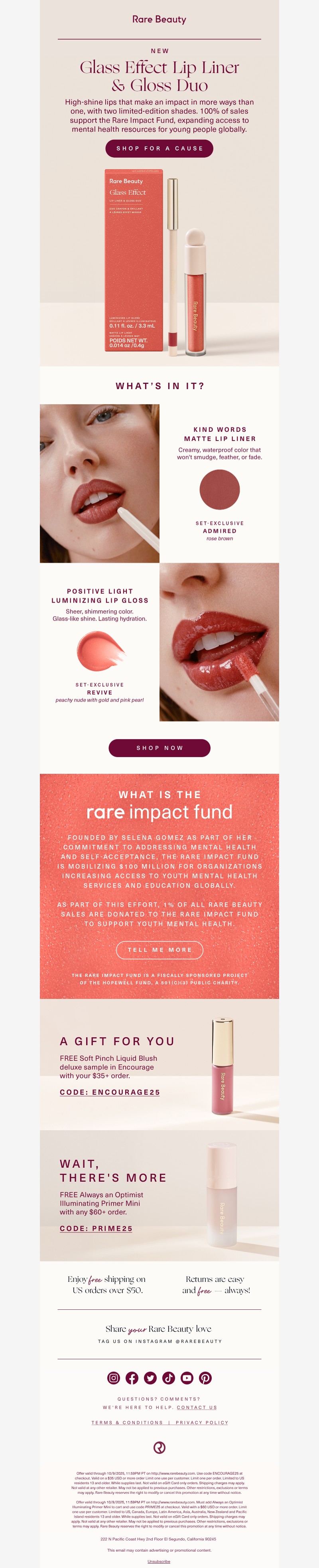Select the ENCOURAGE25 code link
This screenshot has height=1568, width=319.
(109, 1092)
